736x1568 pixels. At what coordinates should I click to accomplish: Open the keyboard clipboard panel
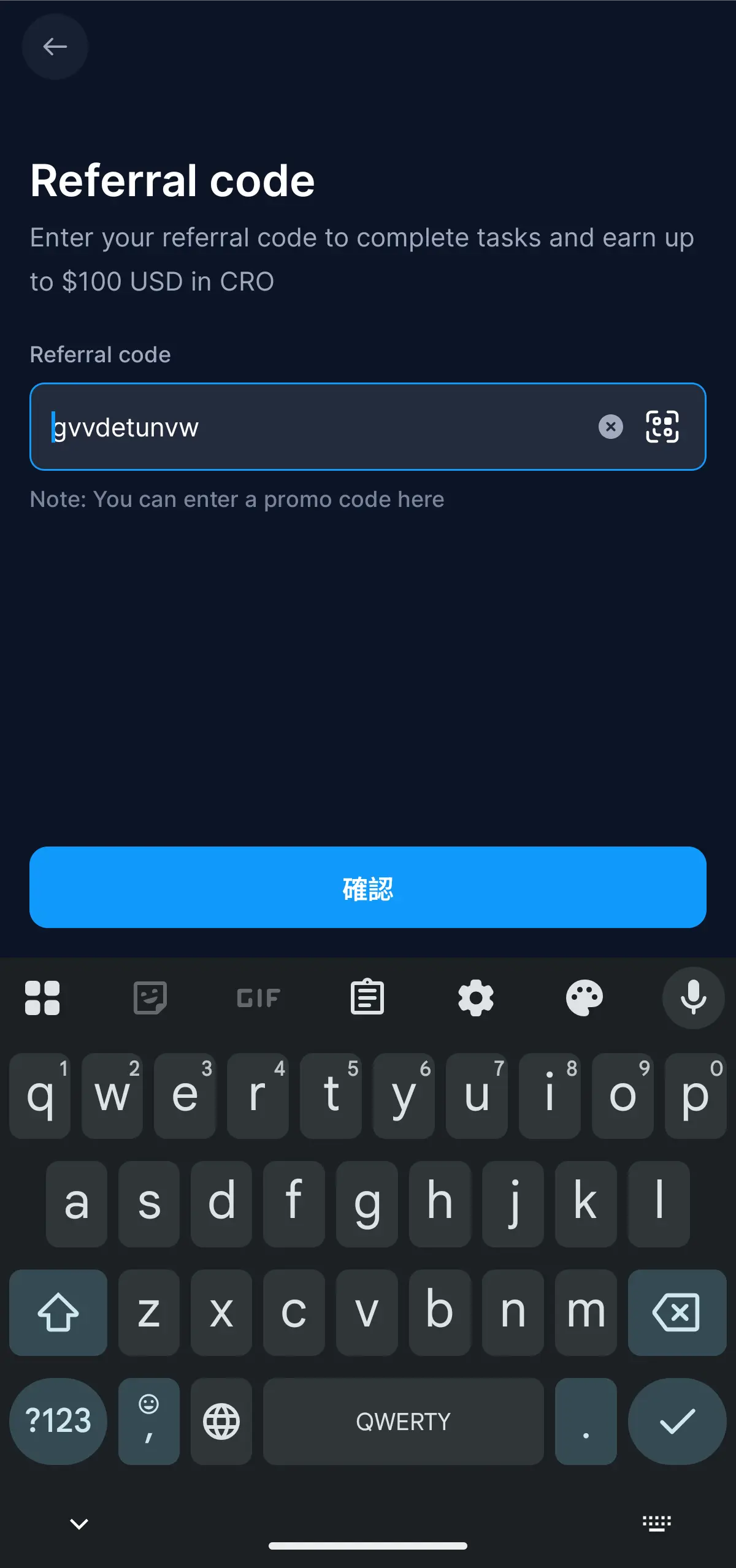(x=367, y=997)
